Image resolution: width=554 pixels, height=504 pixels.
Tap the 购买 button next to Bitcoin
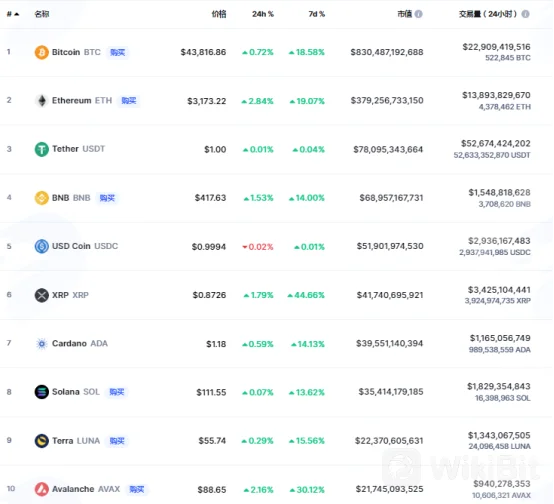pyautogui.click(x=118, y=52)
